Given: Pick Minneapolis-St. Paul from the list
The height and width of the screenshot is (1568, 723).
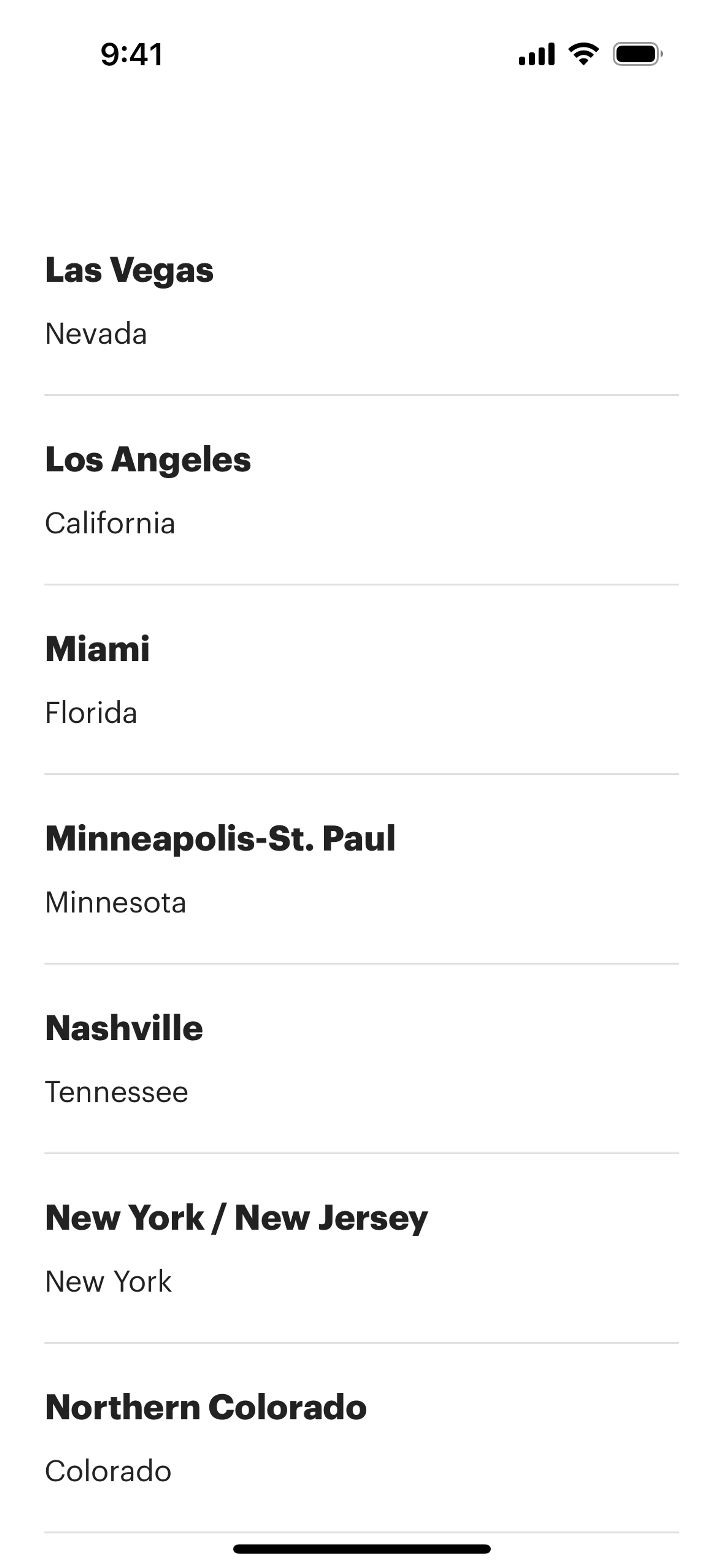Looking at the screenshot, I should click(361, 869).
